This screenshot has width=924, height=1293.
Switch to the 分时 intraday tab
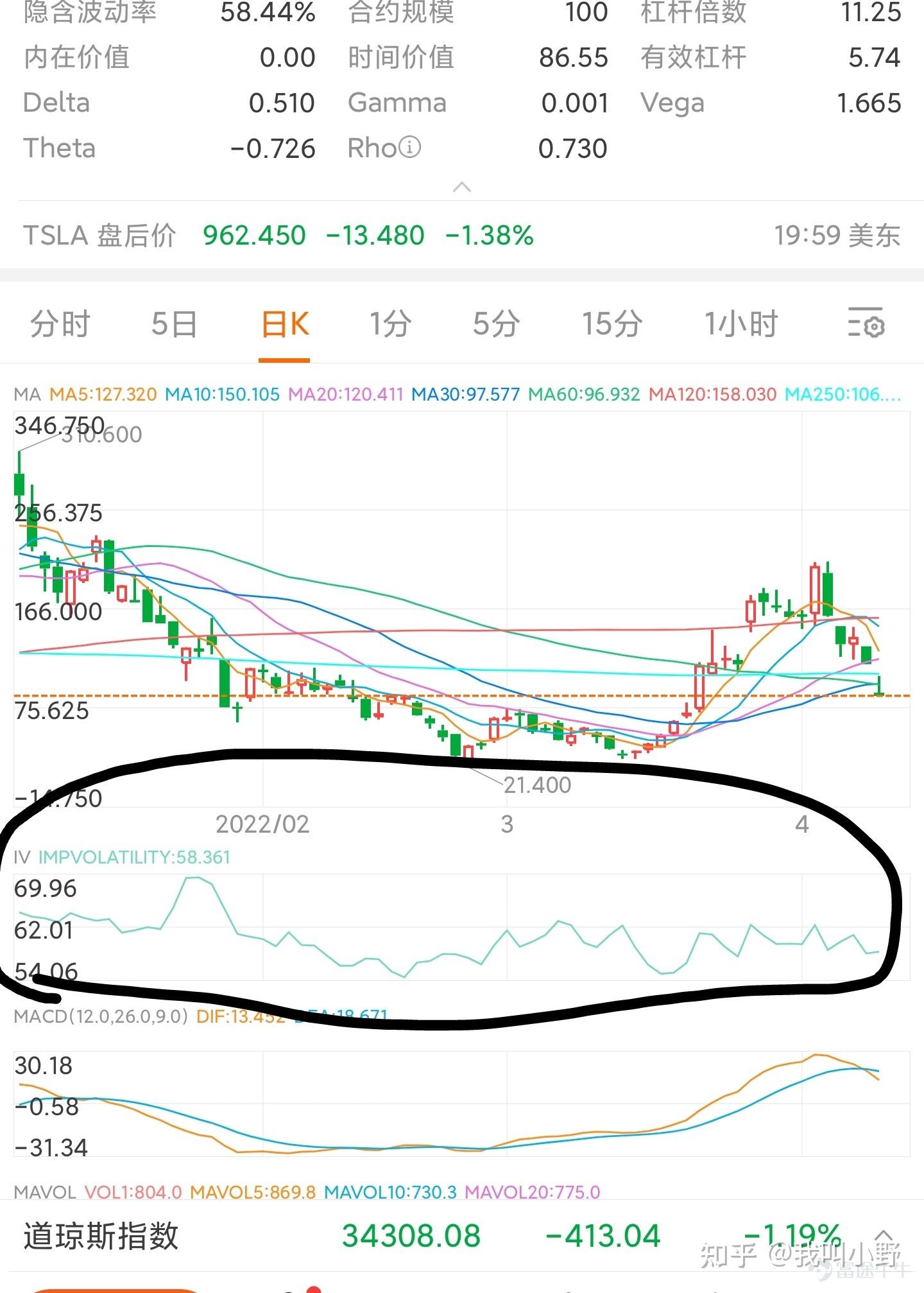[x=59, y=324]
